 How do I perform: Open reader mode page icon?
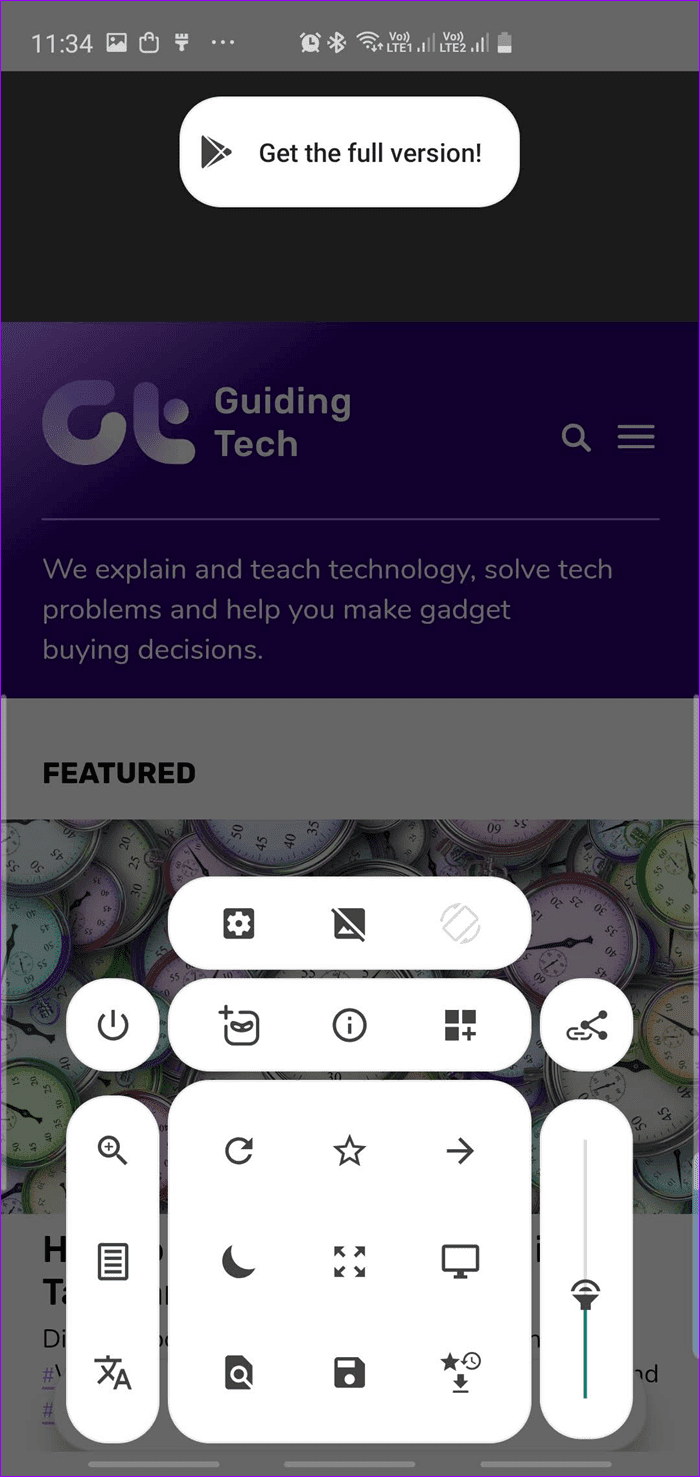(113, 1262)
